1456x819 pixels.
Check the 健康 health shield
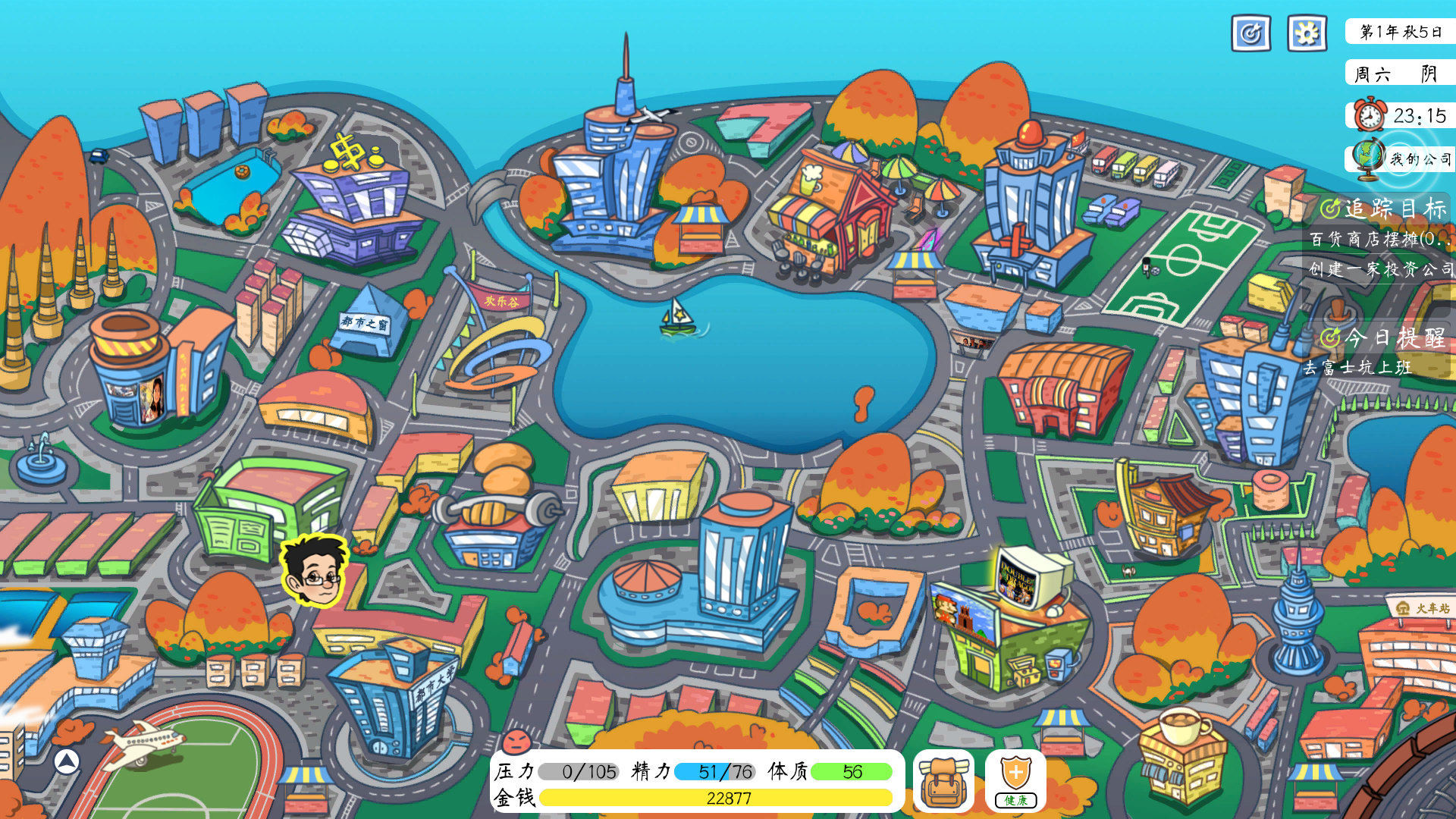(x=1015, y=780)
